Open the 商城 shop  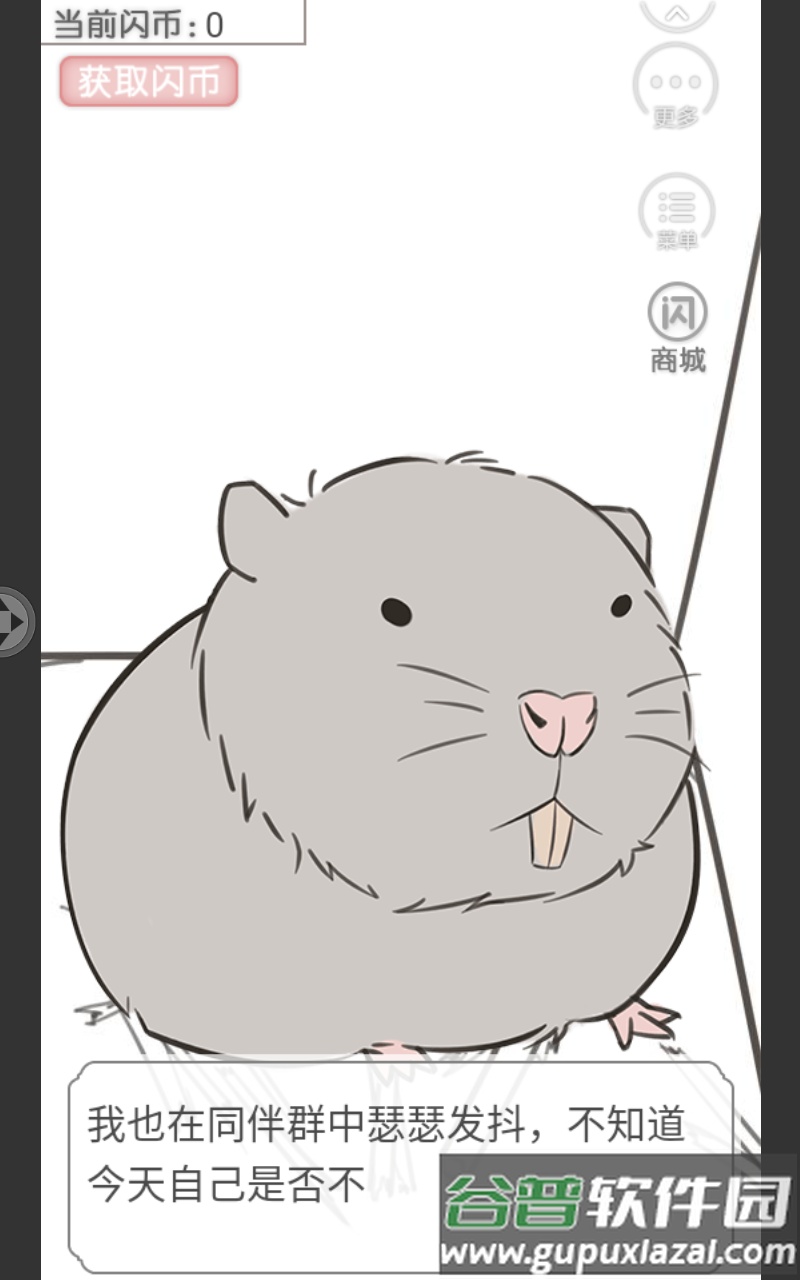pyautogui.click(x=678, y=329)
